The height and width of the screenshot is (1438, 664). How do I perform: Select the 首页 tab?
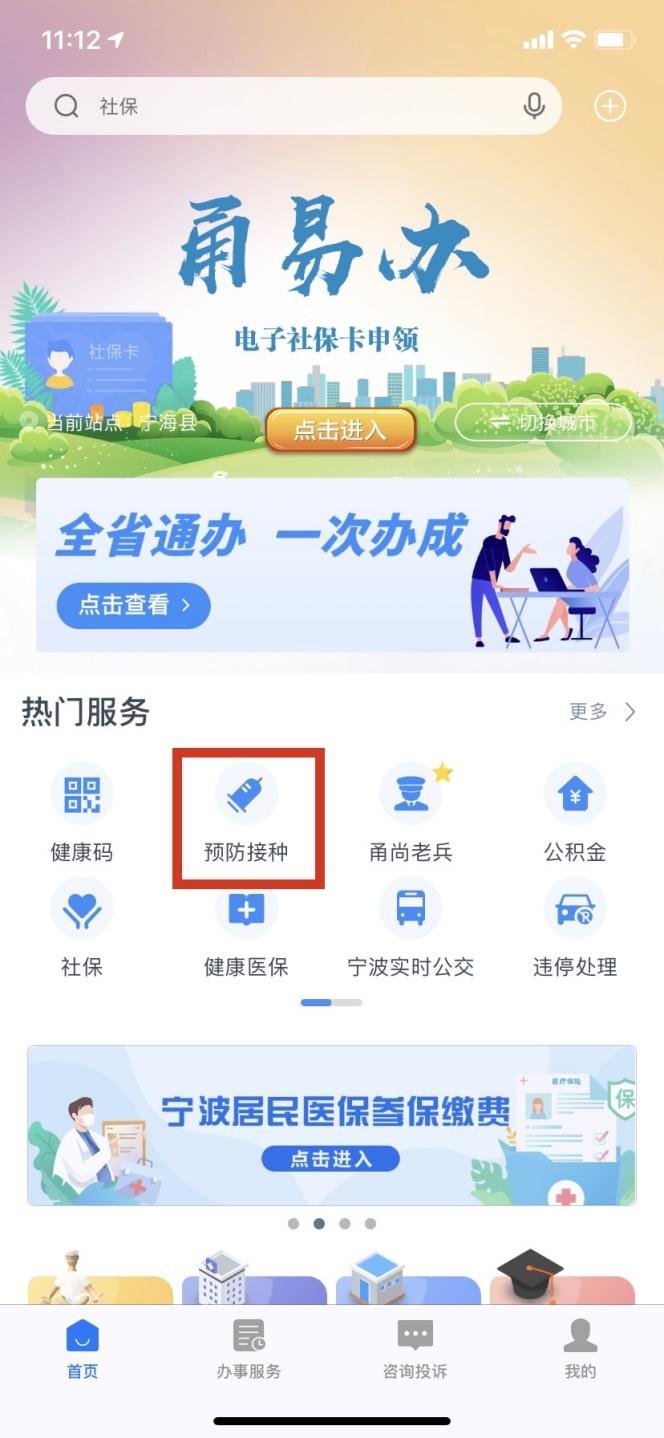coord(83,1349)
